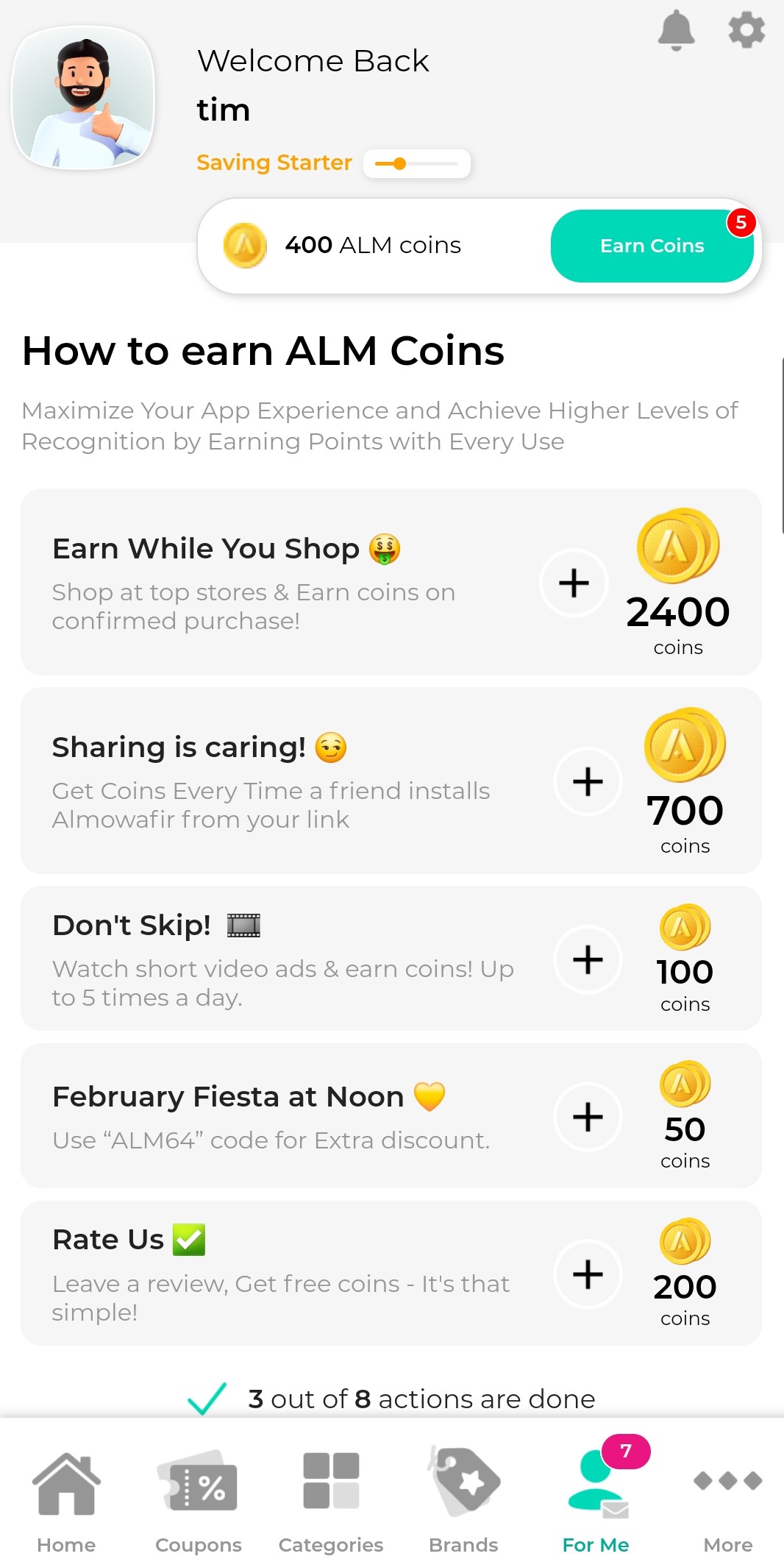The image size is (784, 1559).
Task: Open the settings gear icon
Action: tap(746, 30)
